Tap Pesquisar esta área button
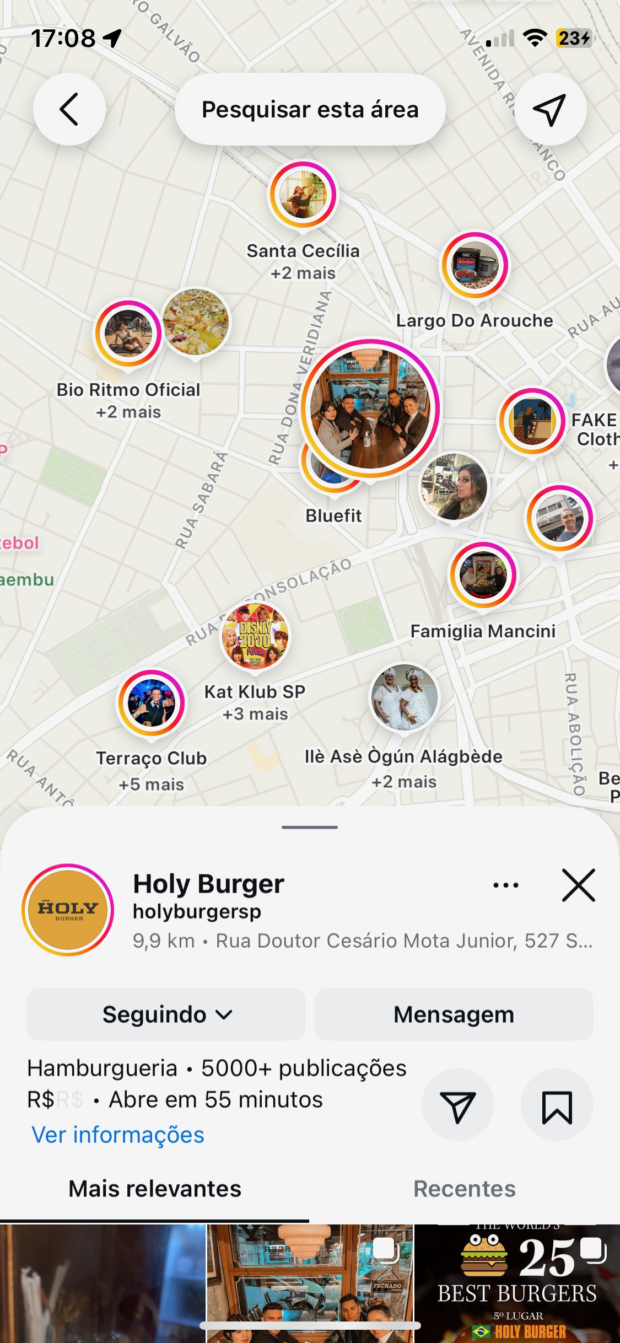Viewport: 620px width, 1343px height. pos(310,110)
